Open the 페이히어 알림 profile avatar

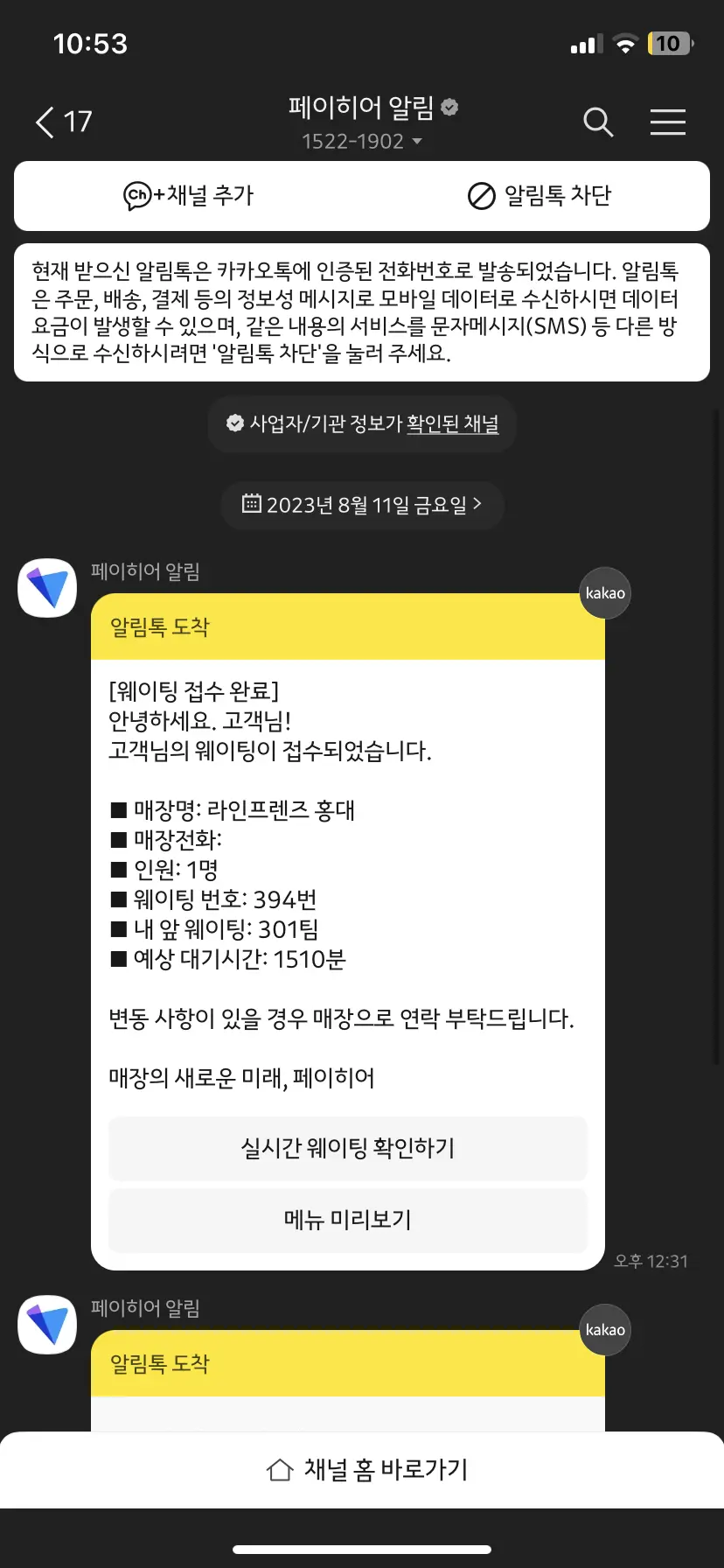(47, 588)
